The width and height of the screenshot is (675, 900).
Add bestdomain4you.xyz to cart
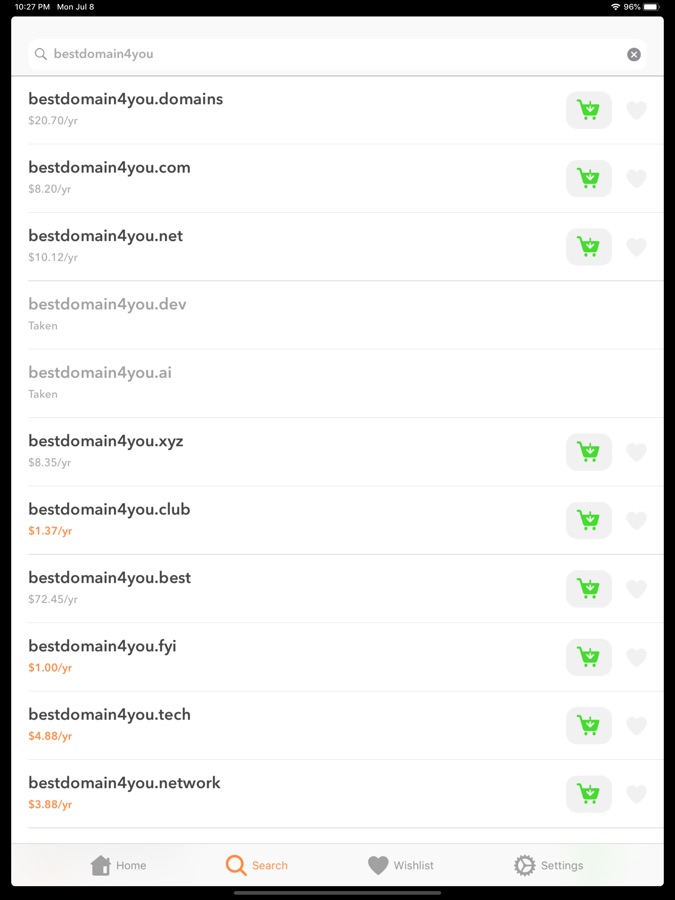tap(589, 452)
